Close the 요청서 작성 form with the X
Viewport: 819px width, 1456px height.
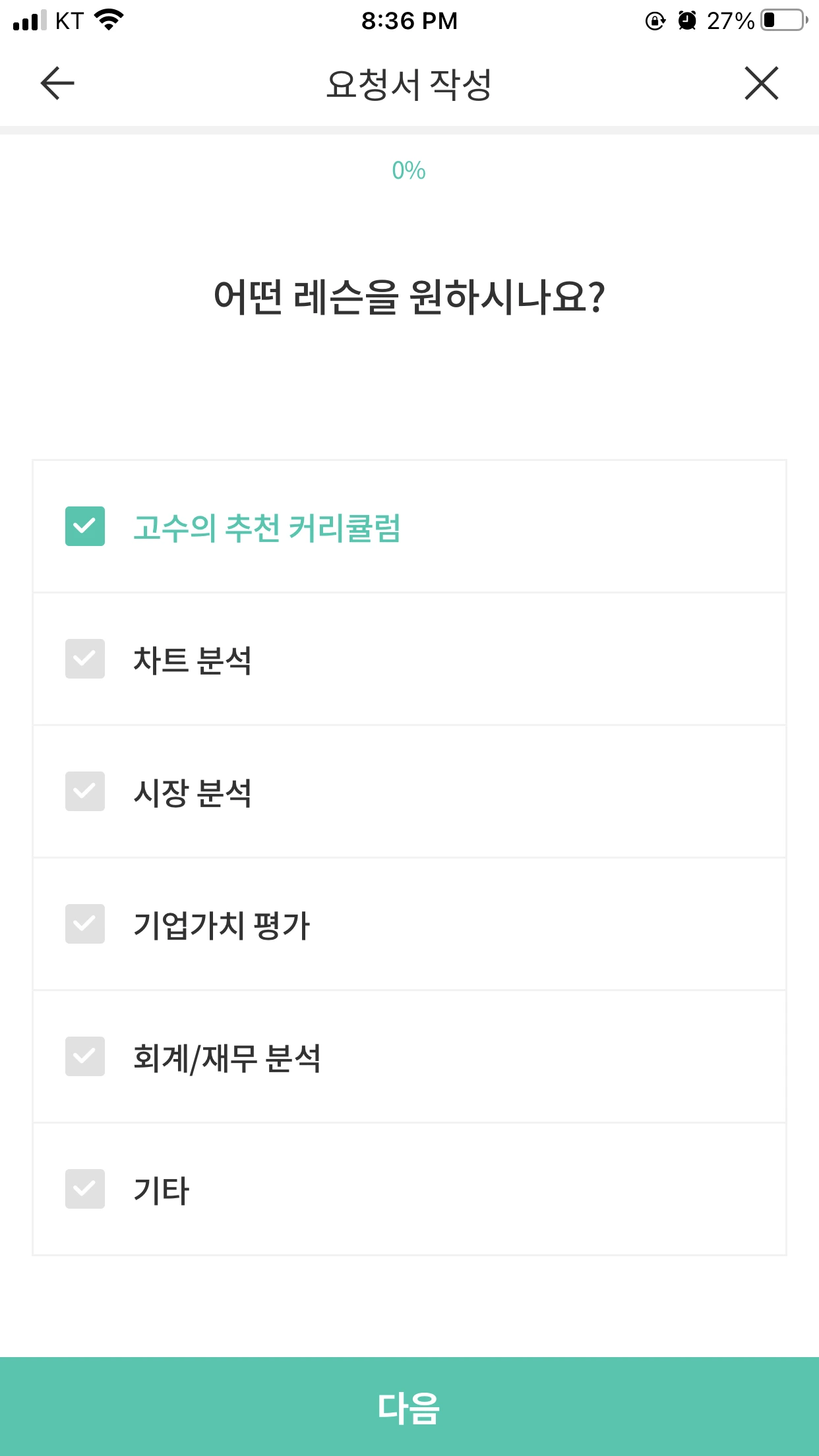[760, 83]
